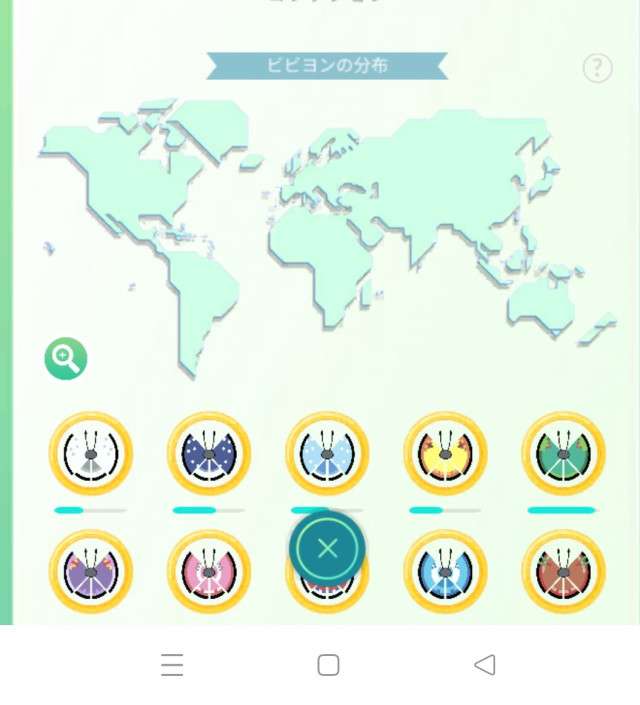The width and height of the screenshot is (640, 705).
Task: Zoom into the world map with magnifier
Action: point(66,359)
